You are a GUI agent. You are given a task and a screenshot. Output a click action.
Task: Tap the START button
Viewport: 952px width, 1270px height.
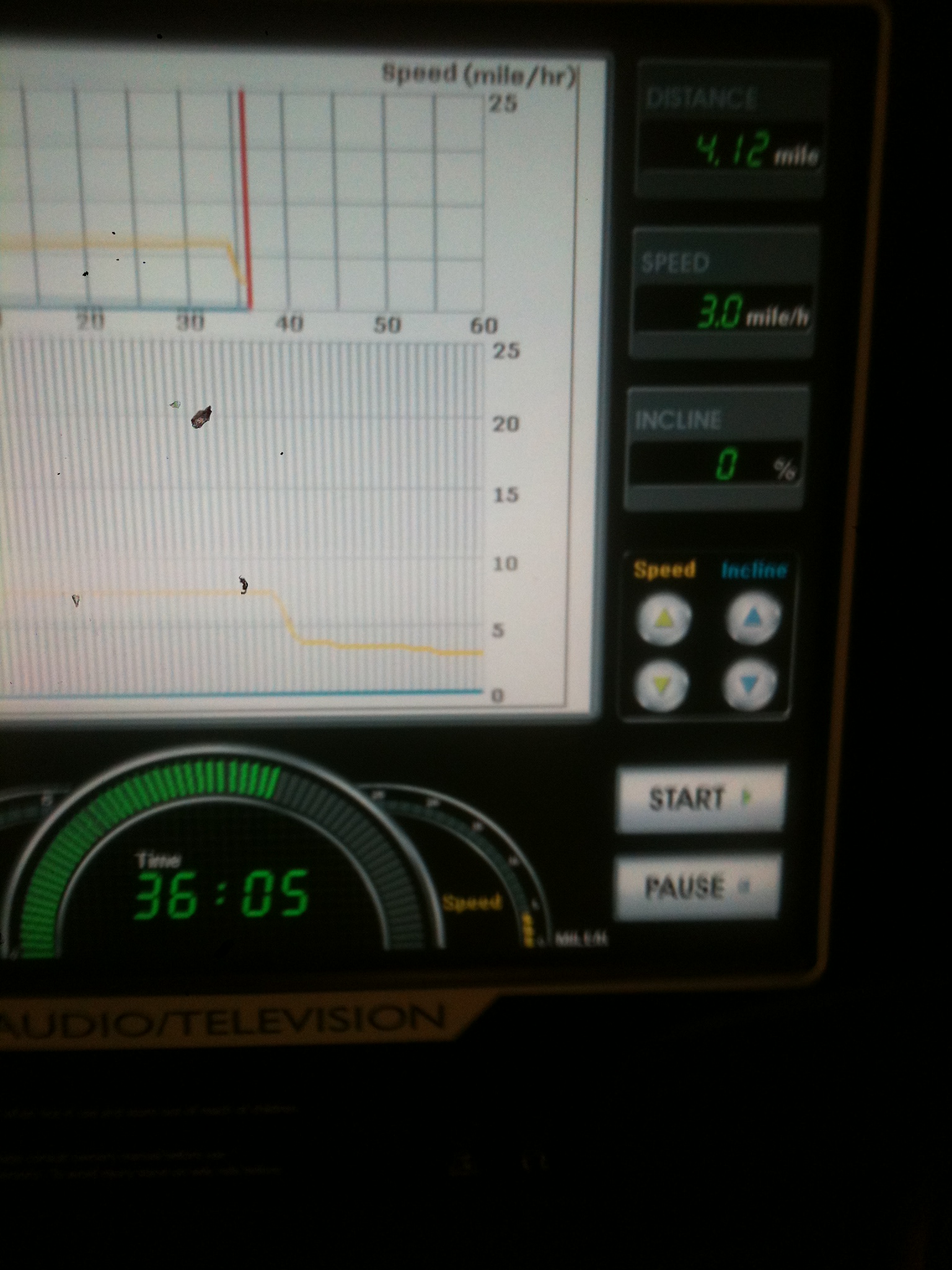tap(701, 798)
